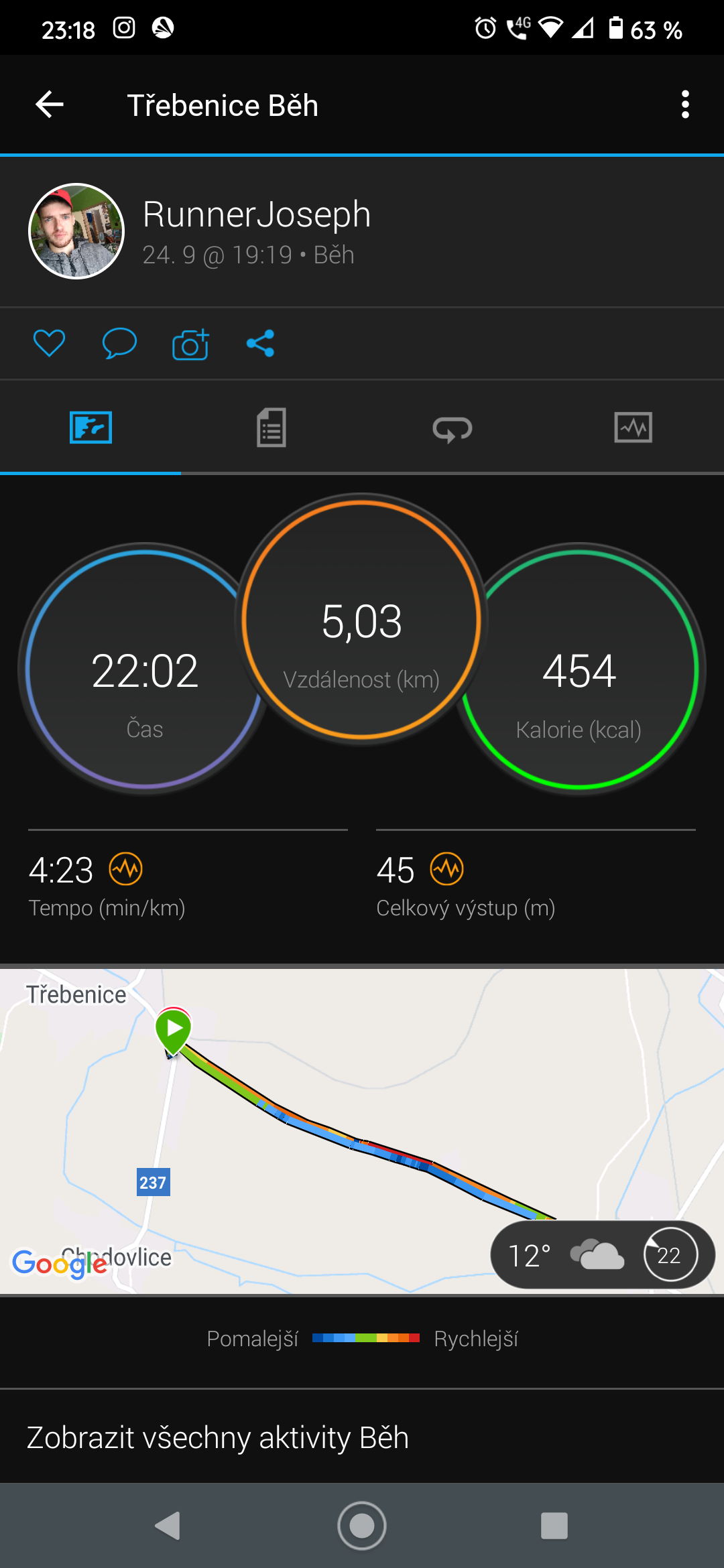This screenshot has width=724, height=1568.
Task: Open the run route map
Action: coord(362,1131)
